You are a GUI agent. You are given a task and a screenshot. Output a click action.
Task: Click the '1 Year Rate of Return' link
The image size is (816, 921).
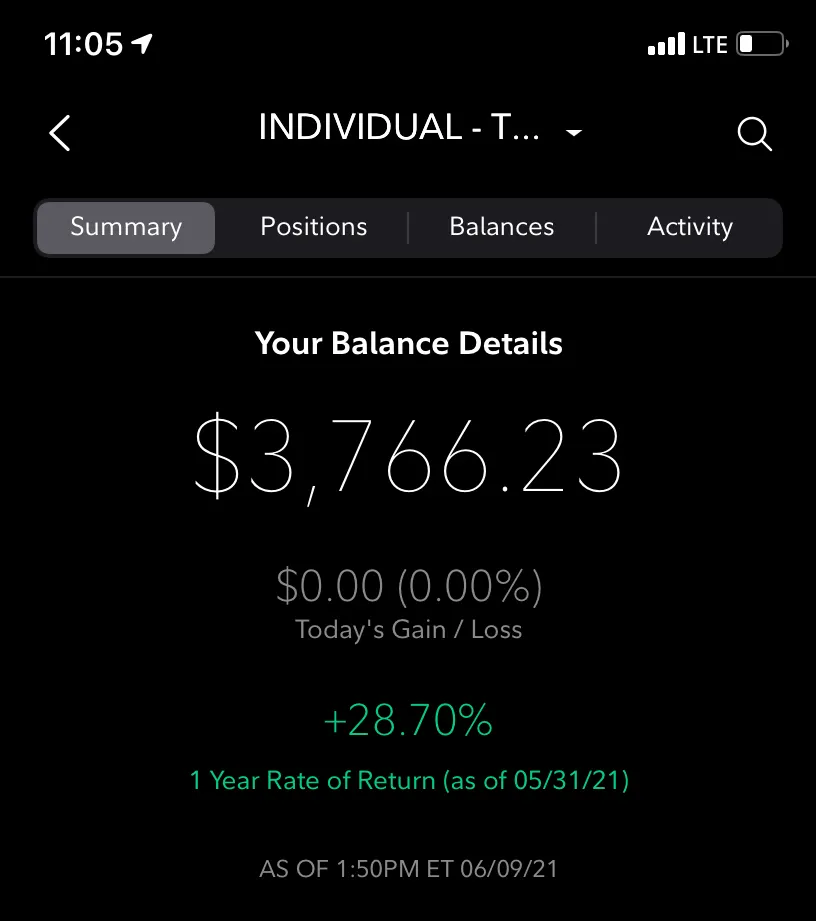pos(408,780)
